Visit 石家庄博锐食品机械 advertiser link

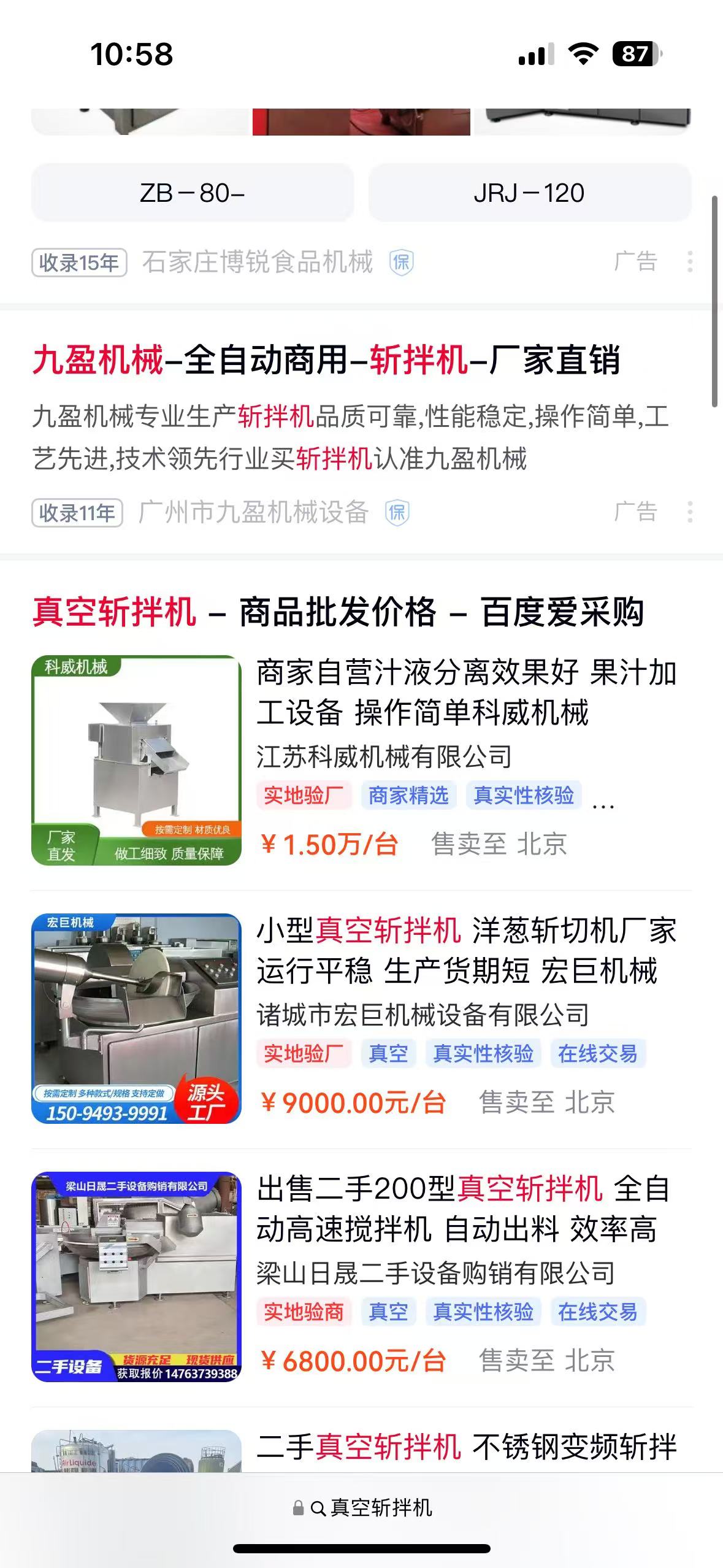point(258,262)
